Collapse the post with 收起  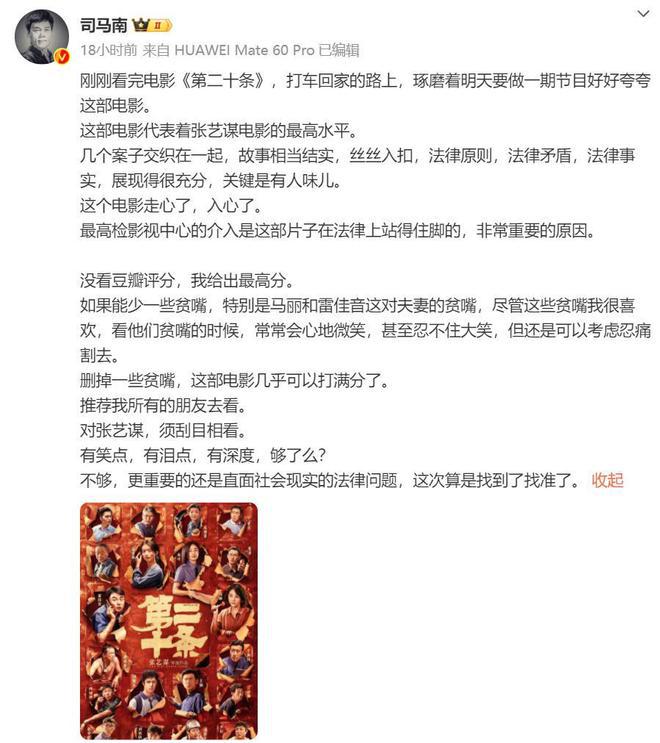pos(607,480)
